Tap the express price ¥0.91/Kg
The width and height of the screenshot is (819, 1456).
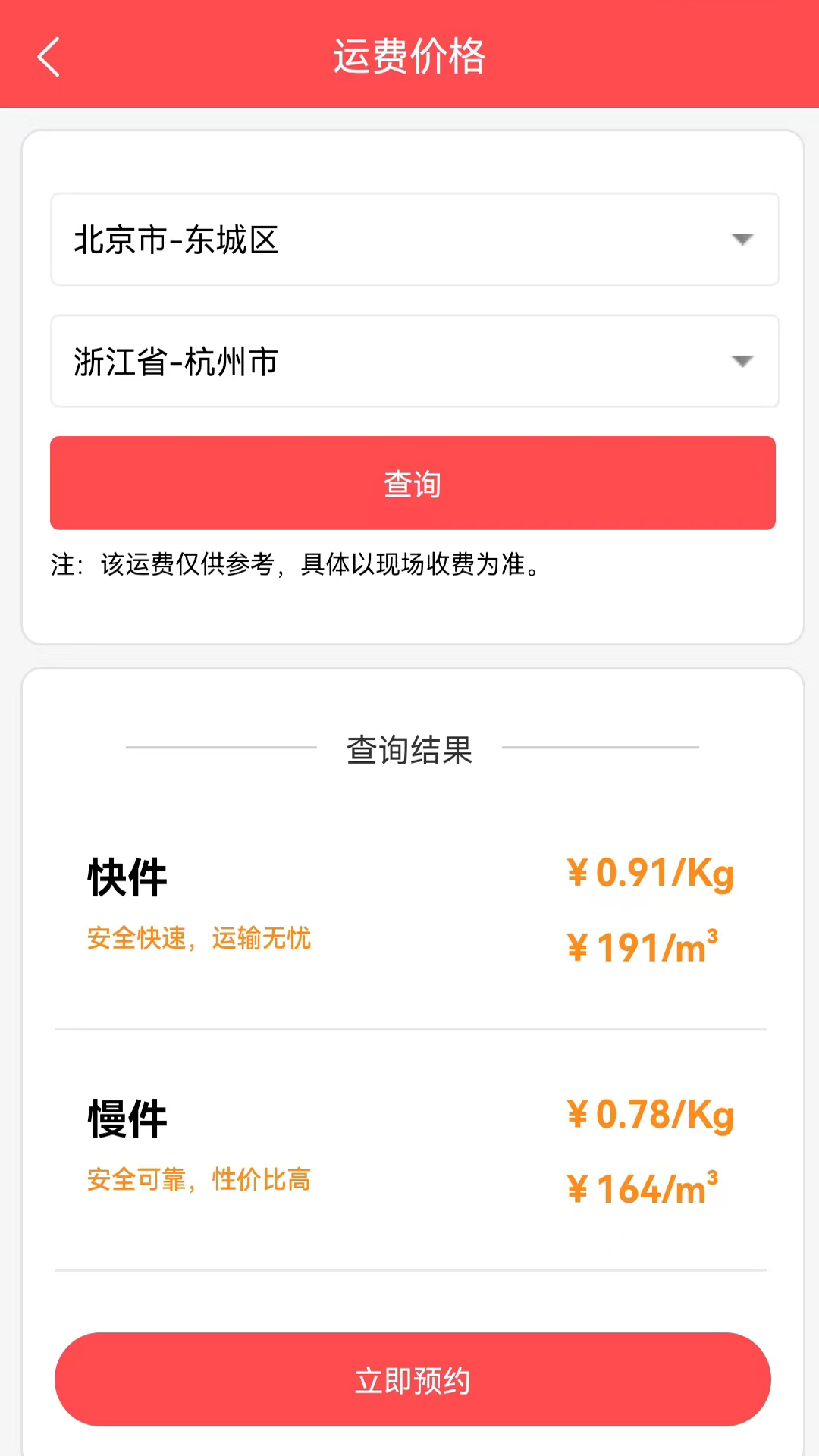tap(651, 873)
